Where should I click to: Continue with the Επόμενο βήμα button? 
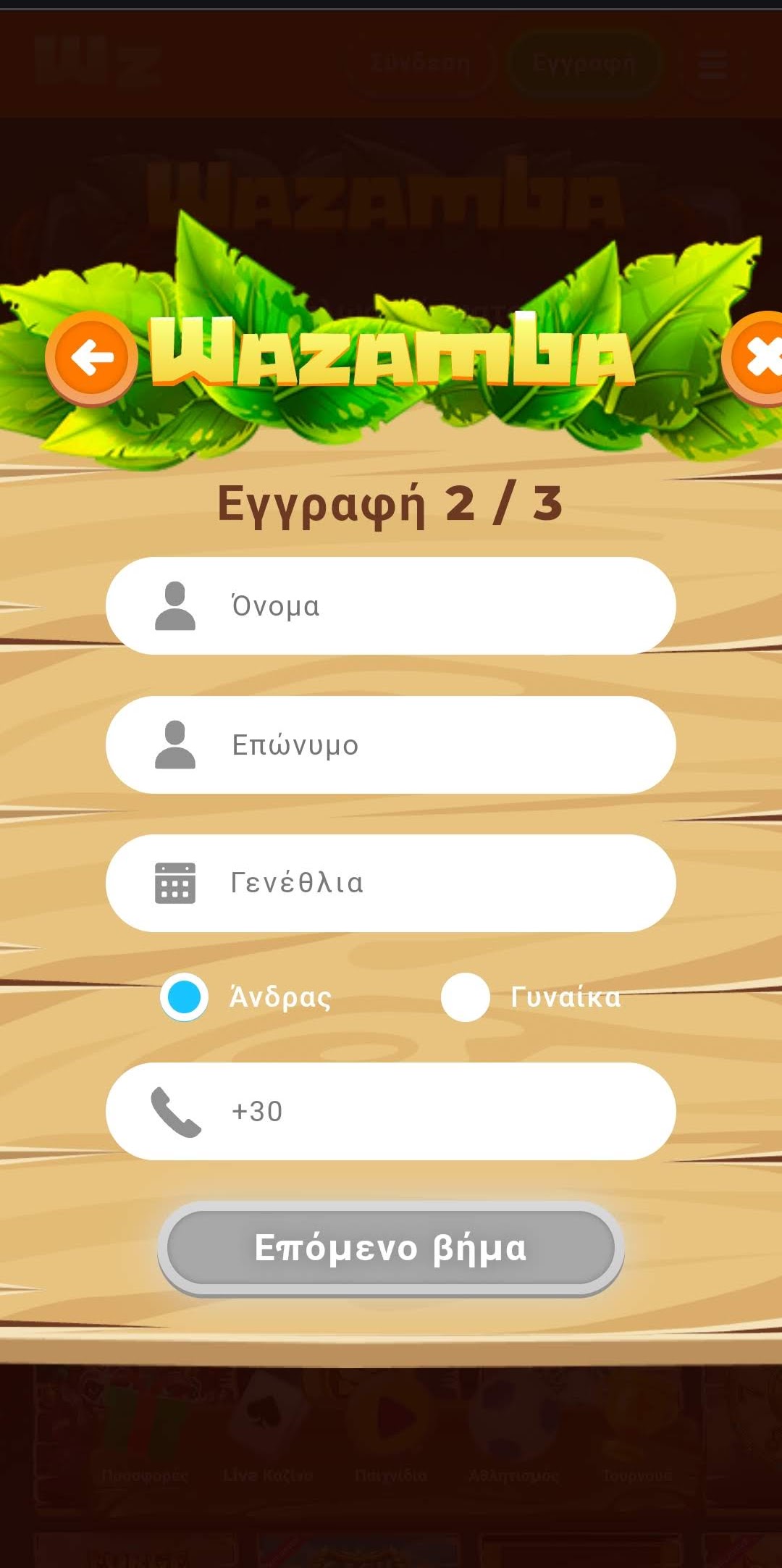tap(391, 1248)
